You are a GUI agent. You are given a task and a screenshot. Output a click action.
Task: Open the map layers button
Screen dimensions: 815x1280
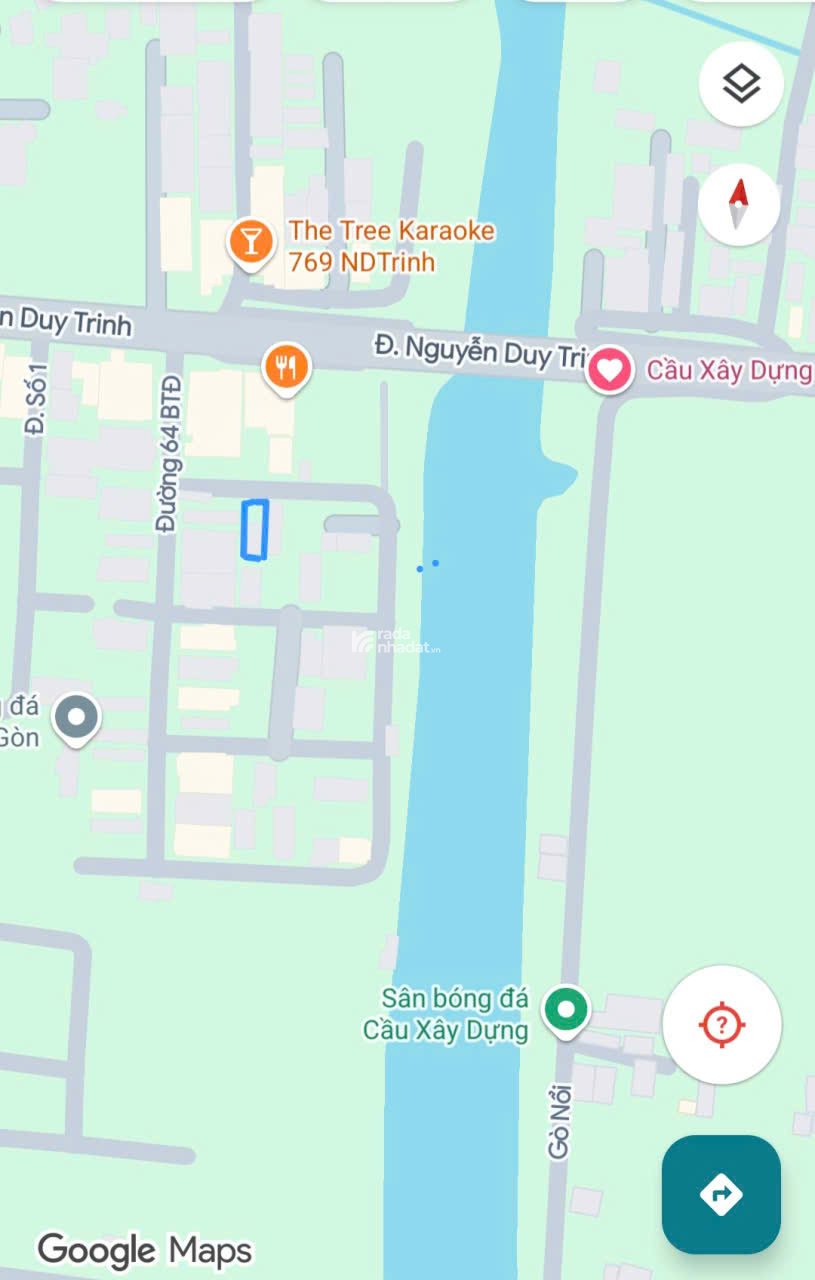[x=740, y=85]
